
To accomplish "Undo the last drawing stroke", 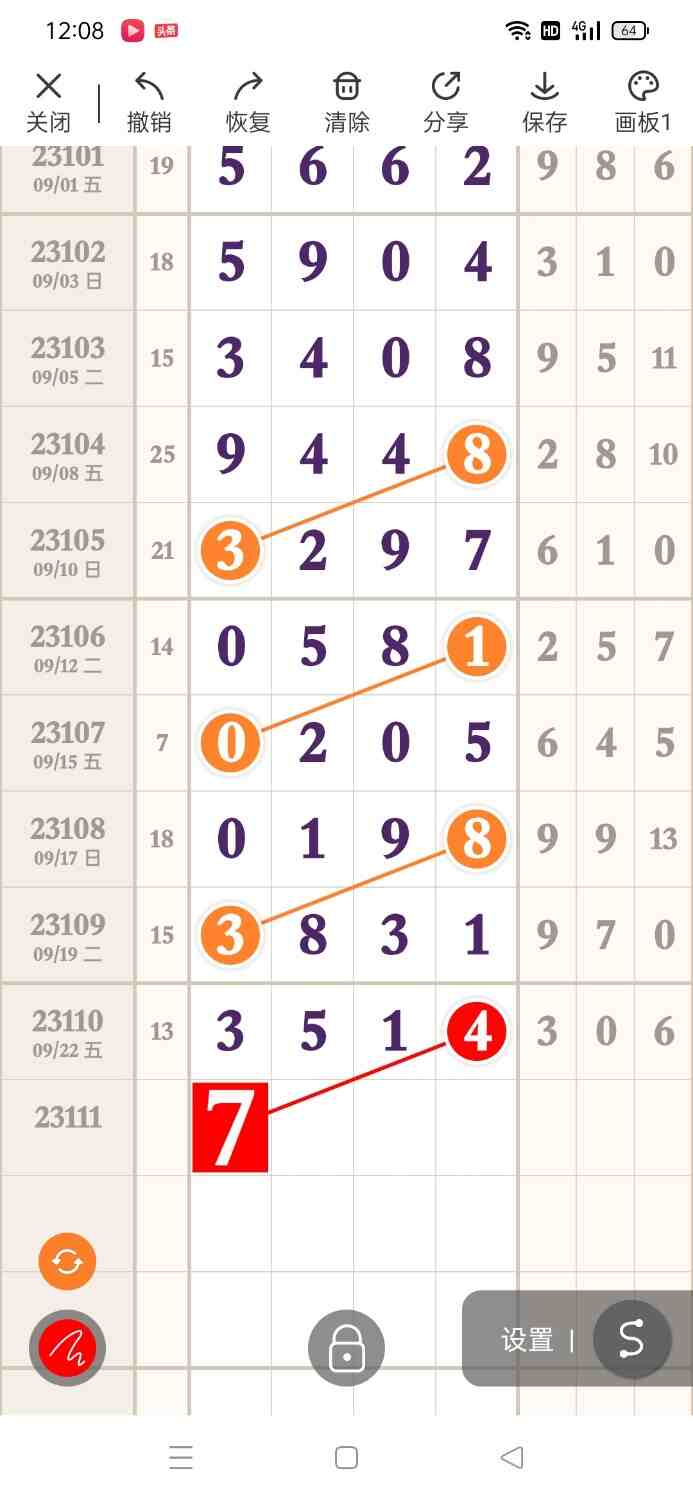I will click(149, 102).
